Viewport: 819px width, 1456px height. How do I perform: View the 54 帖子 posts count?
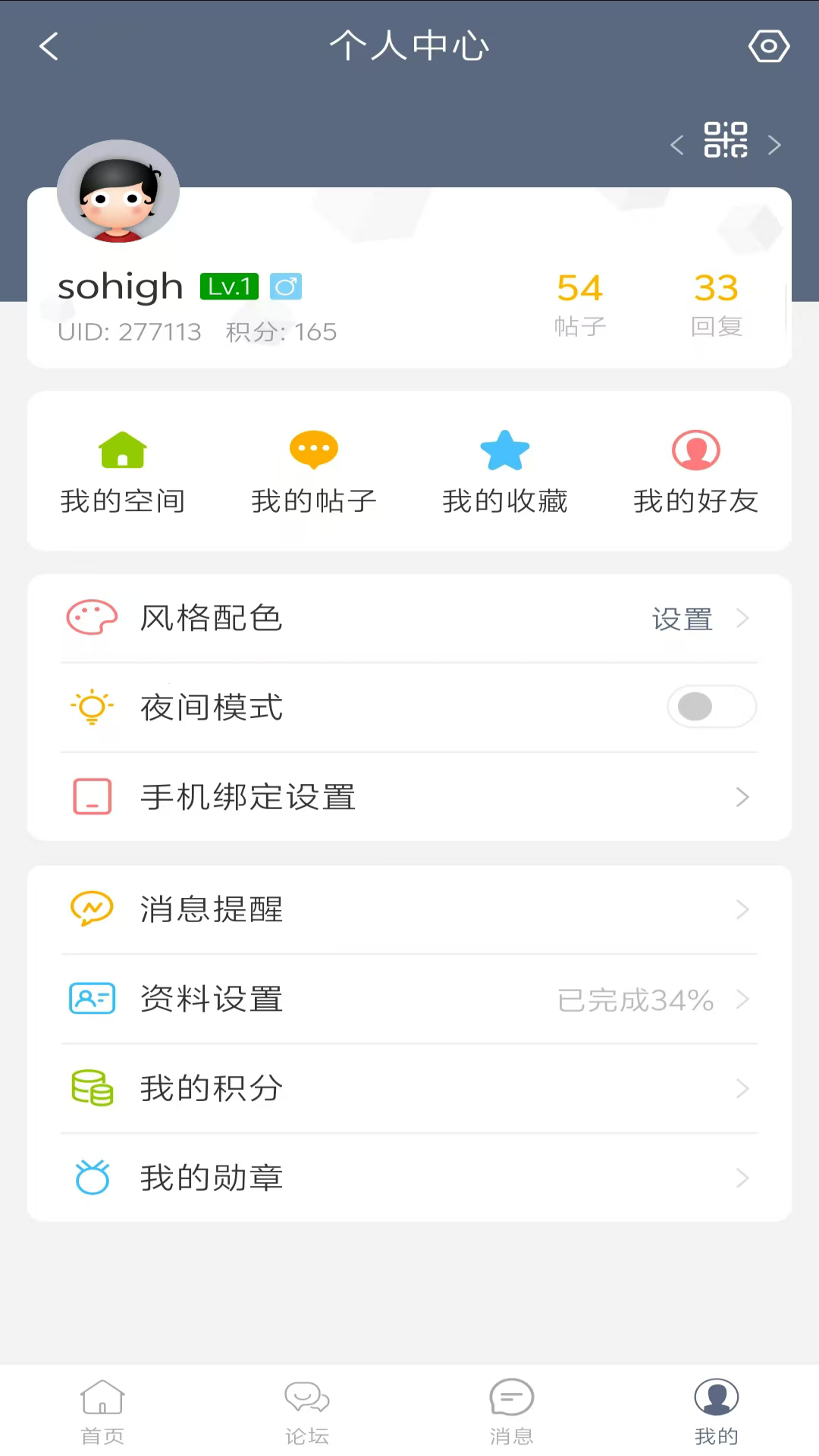pos(580,305)
